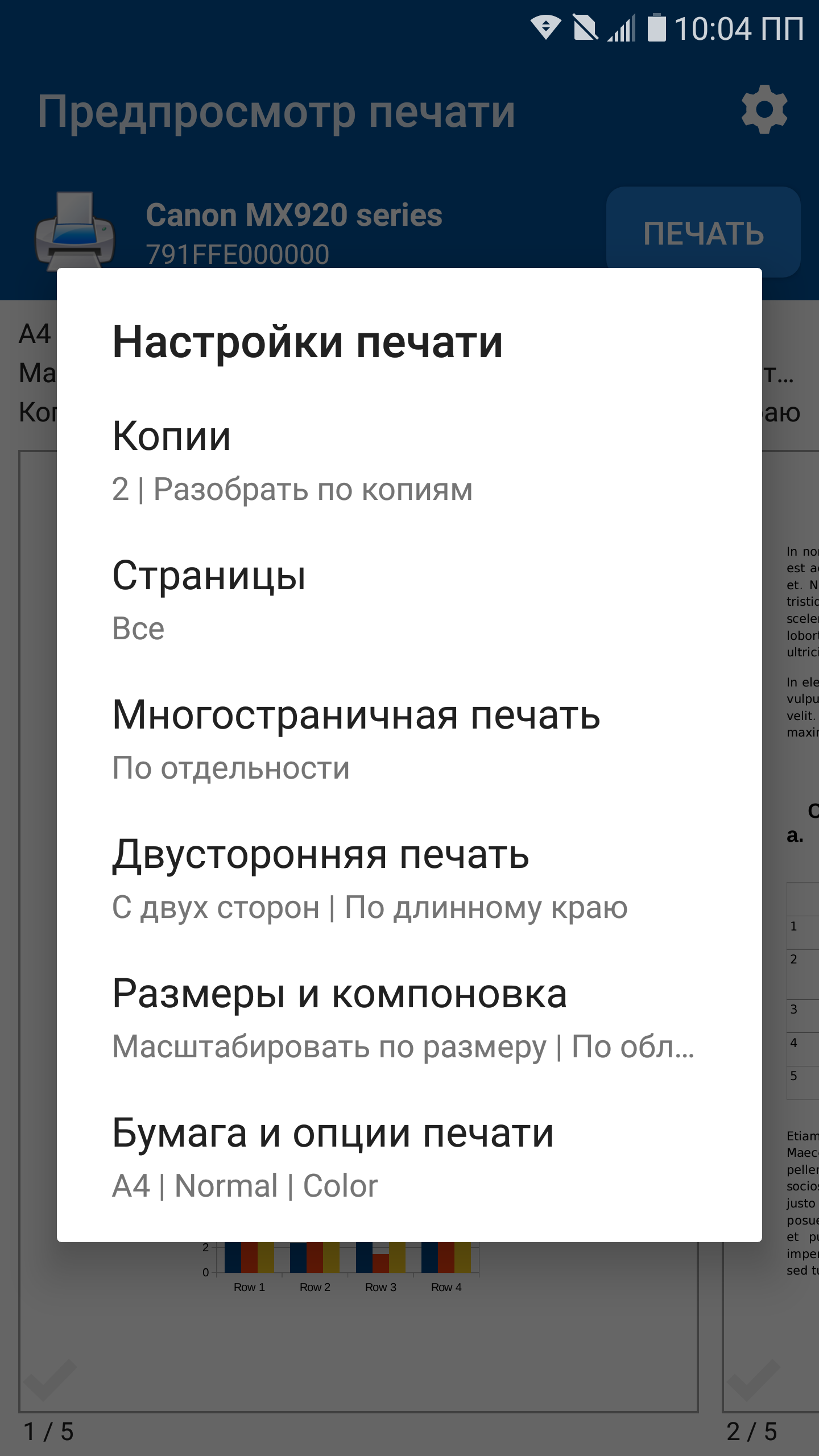The image size is (819, 1456).
Task: Open Размеры и компоновка settings
Action: pos(409,1017)
